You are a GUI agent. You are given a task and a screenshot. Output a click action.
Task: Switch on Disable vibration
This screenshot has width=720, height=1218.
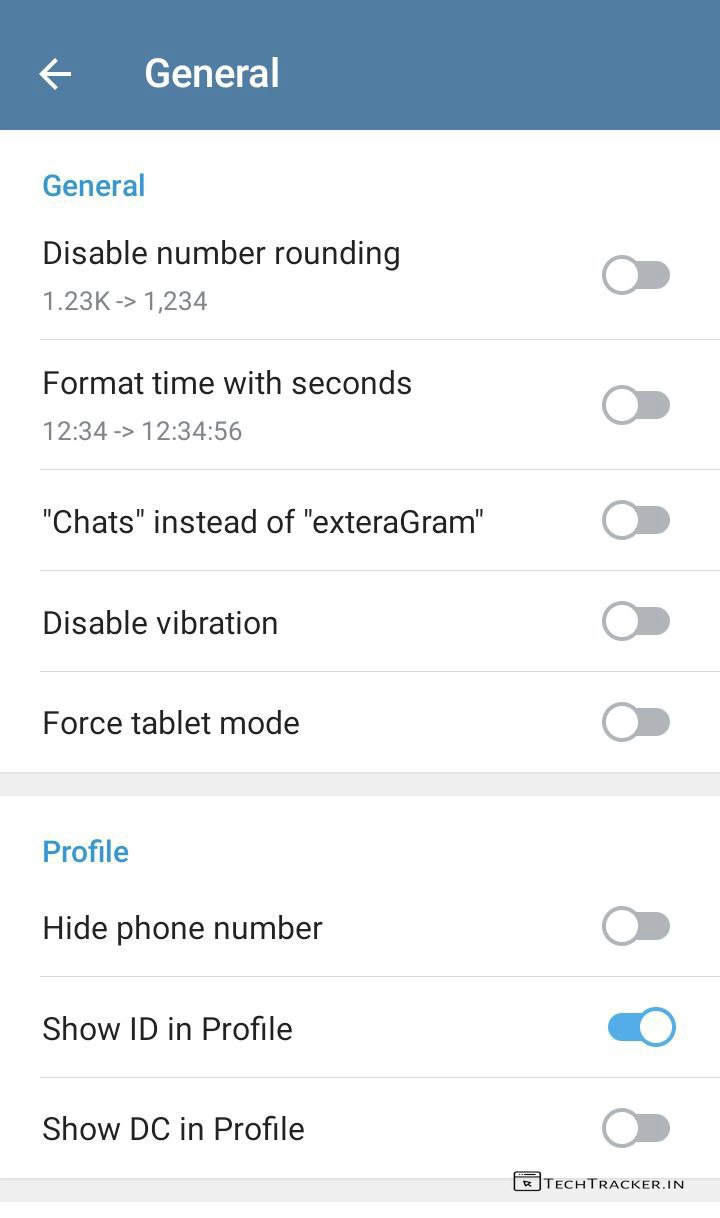[636, 621]
